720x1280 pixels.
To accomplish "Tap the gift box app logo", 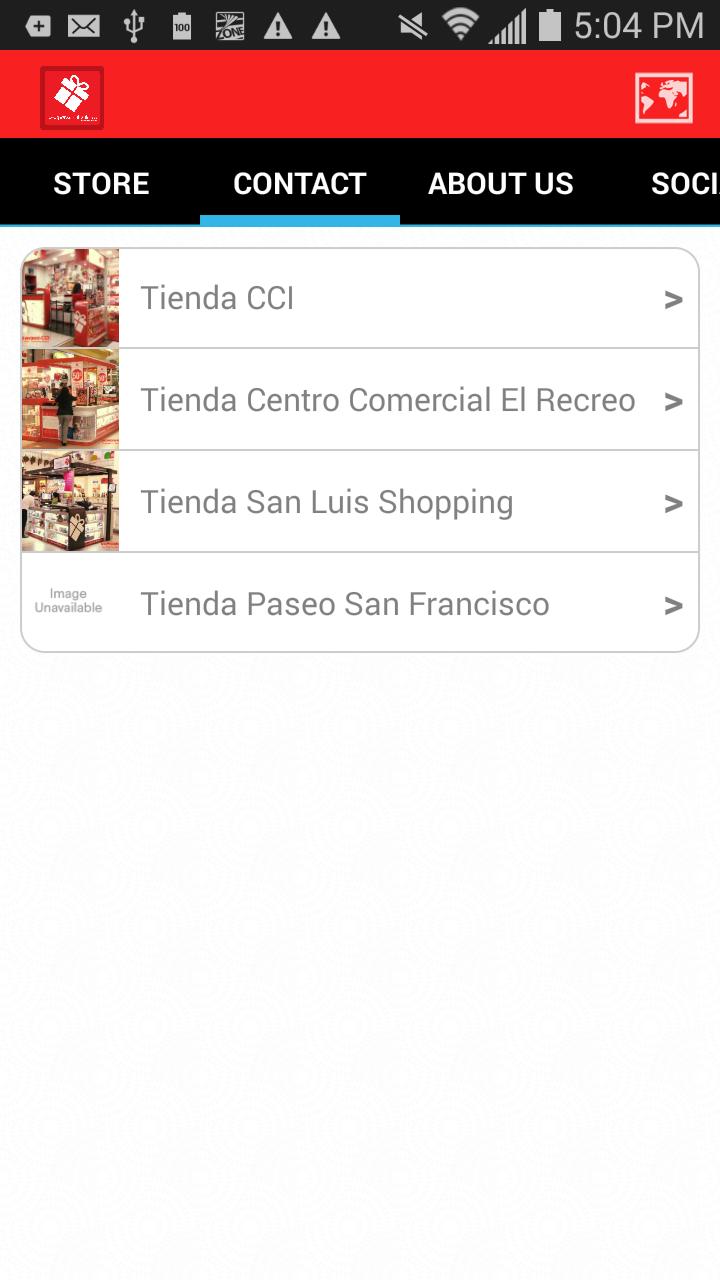I will (x=71, y=97).
